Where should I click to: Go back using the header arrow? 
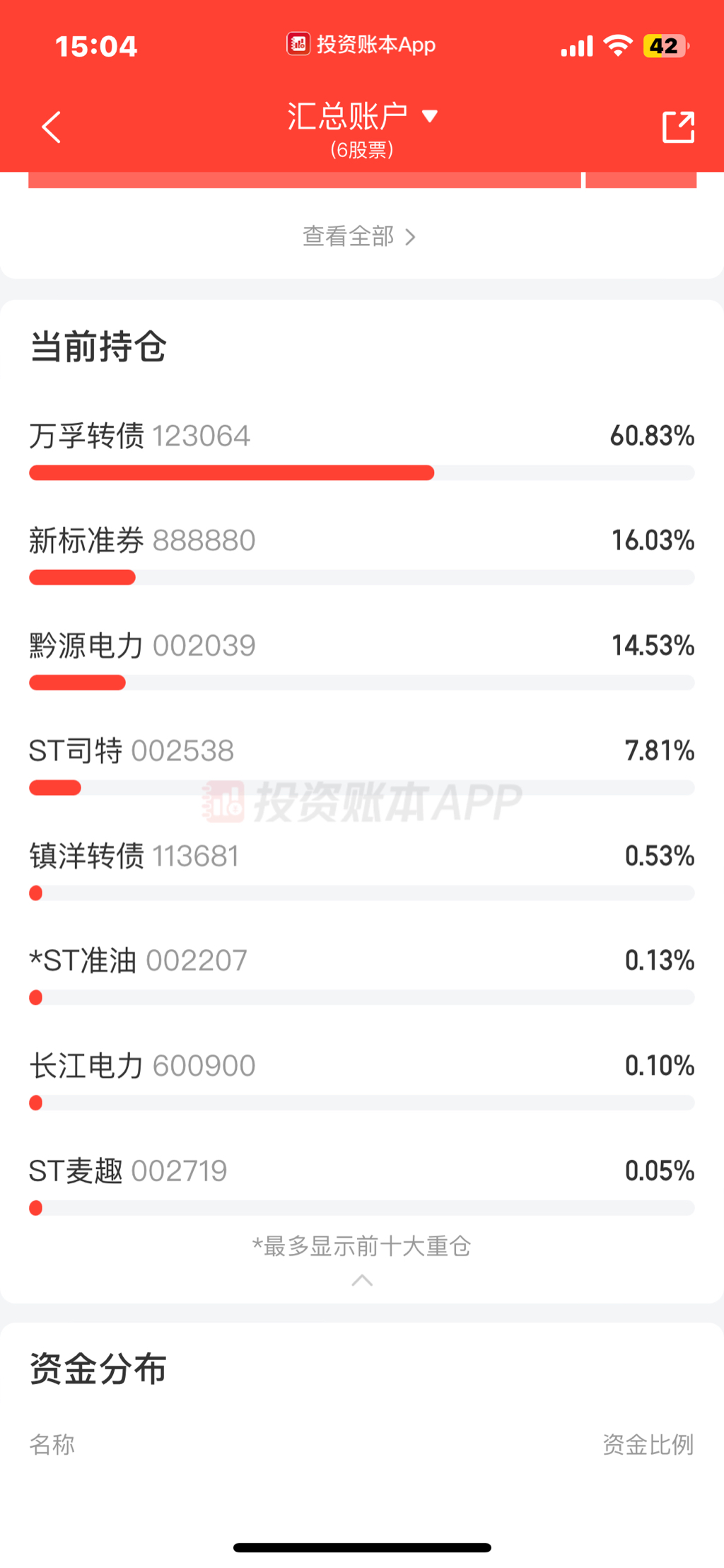51,127
